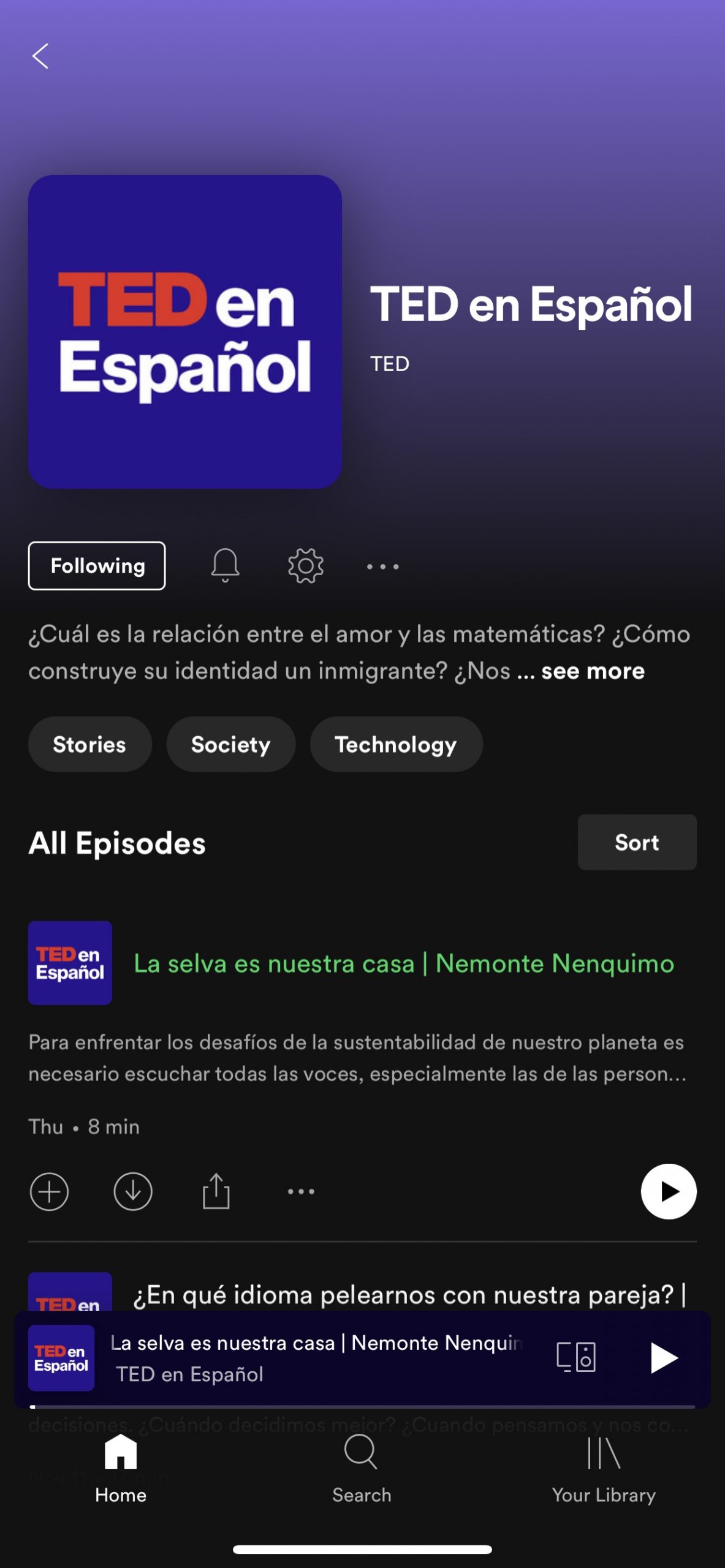Open the podcast settings gear

click(305, 565)
